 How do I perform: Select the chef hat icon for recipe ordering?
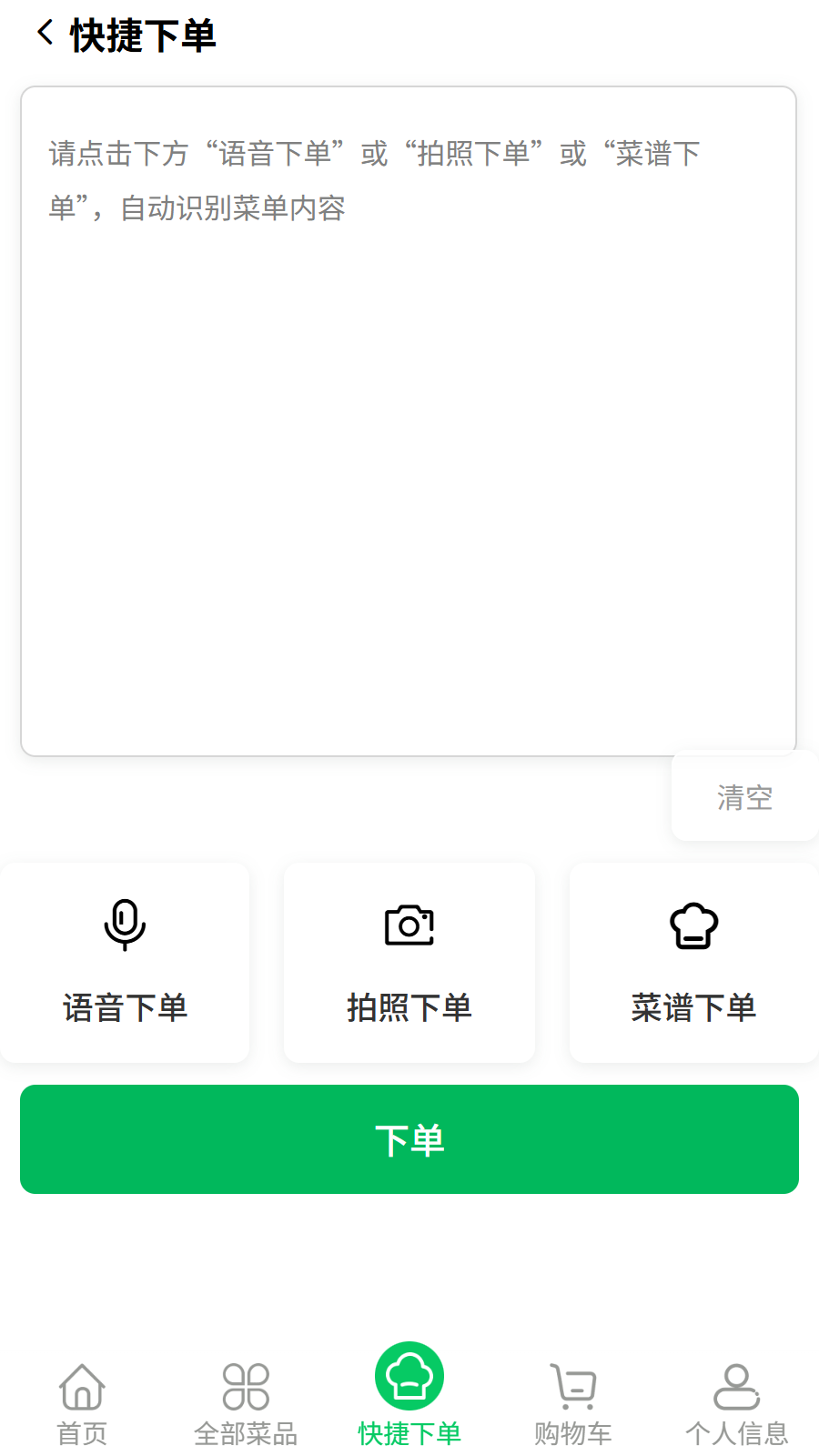(x=693, y=925)
